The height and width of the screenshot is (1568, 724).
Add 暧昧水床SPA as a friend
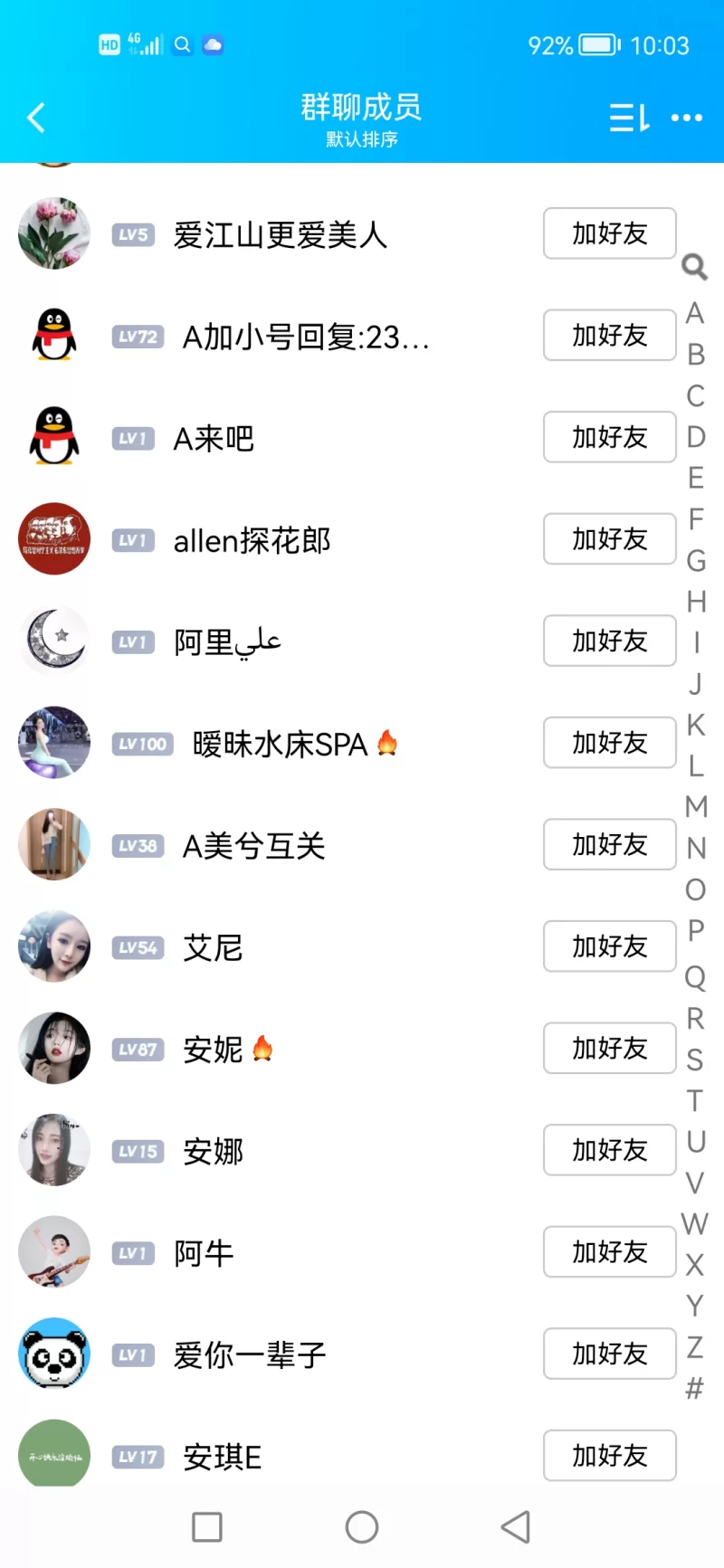point(609,743)
